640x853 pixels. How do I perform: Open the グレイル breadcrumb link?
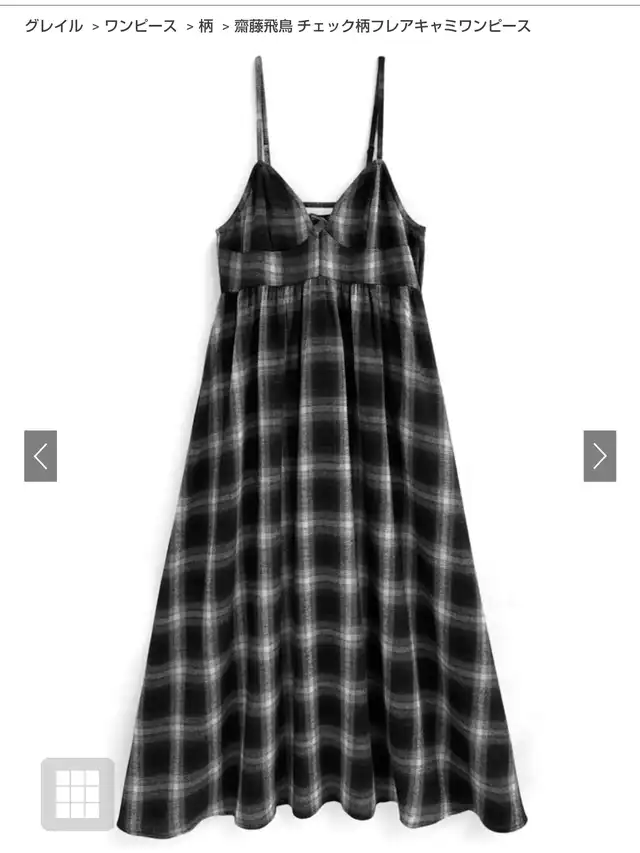click(x=53, y=25)
